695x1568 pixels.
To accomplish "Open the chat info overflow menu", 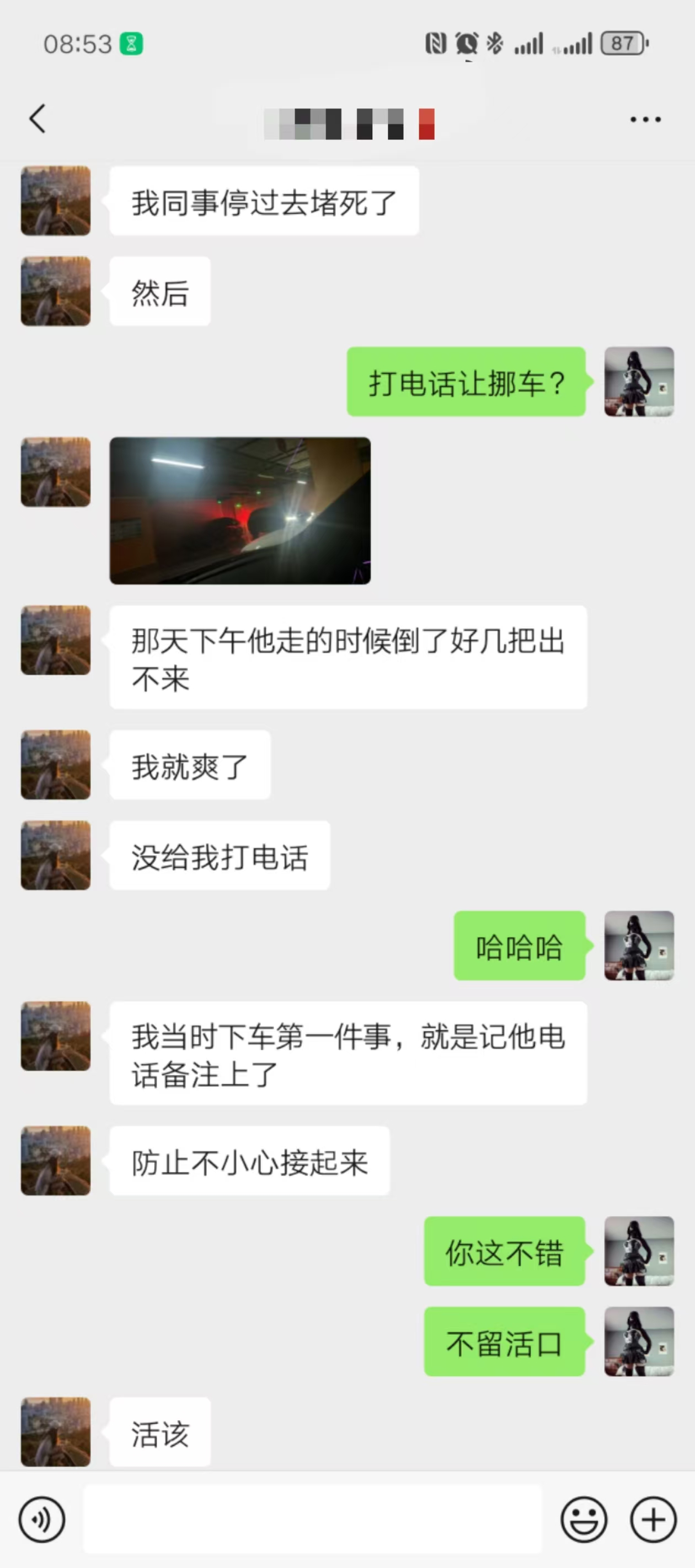I will pos(645,119).
